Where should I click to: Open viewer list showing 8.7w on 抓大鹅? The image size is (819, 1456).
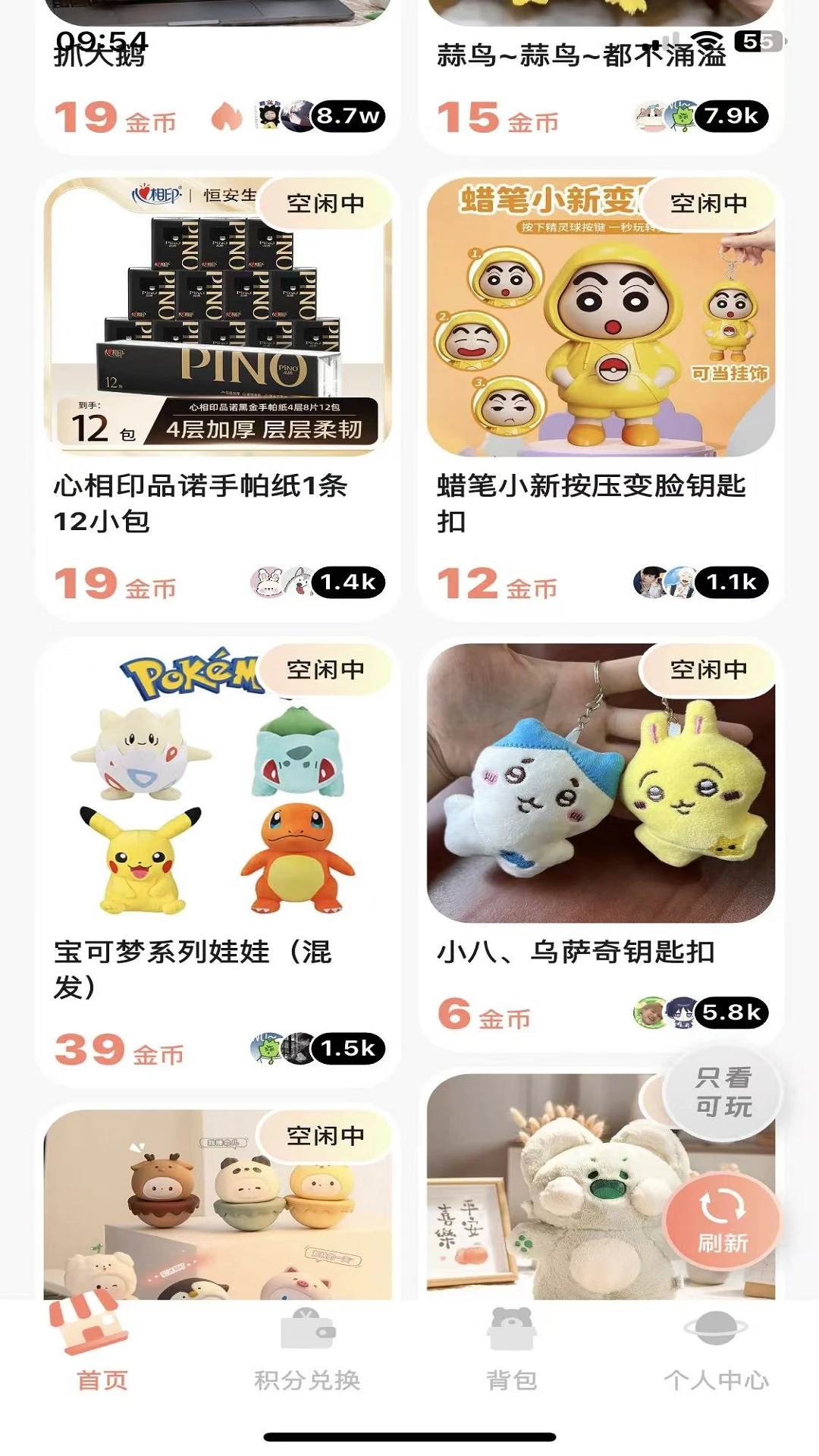350,116
